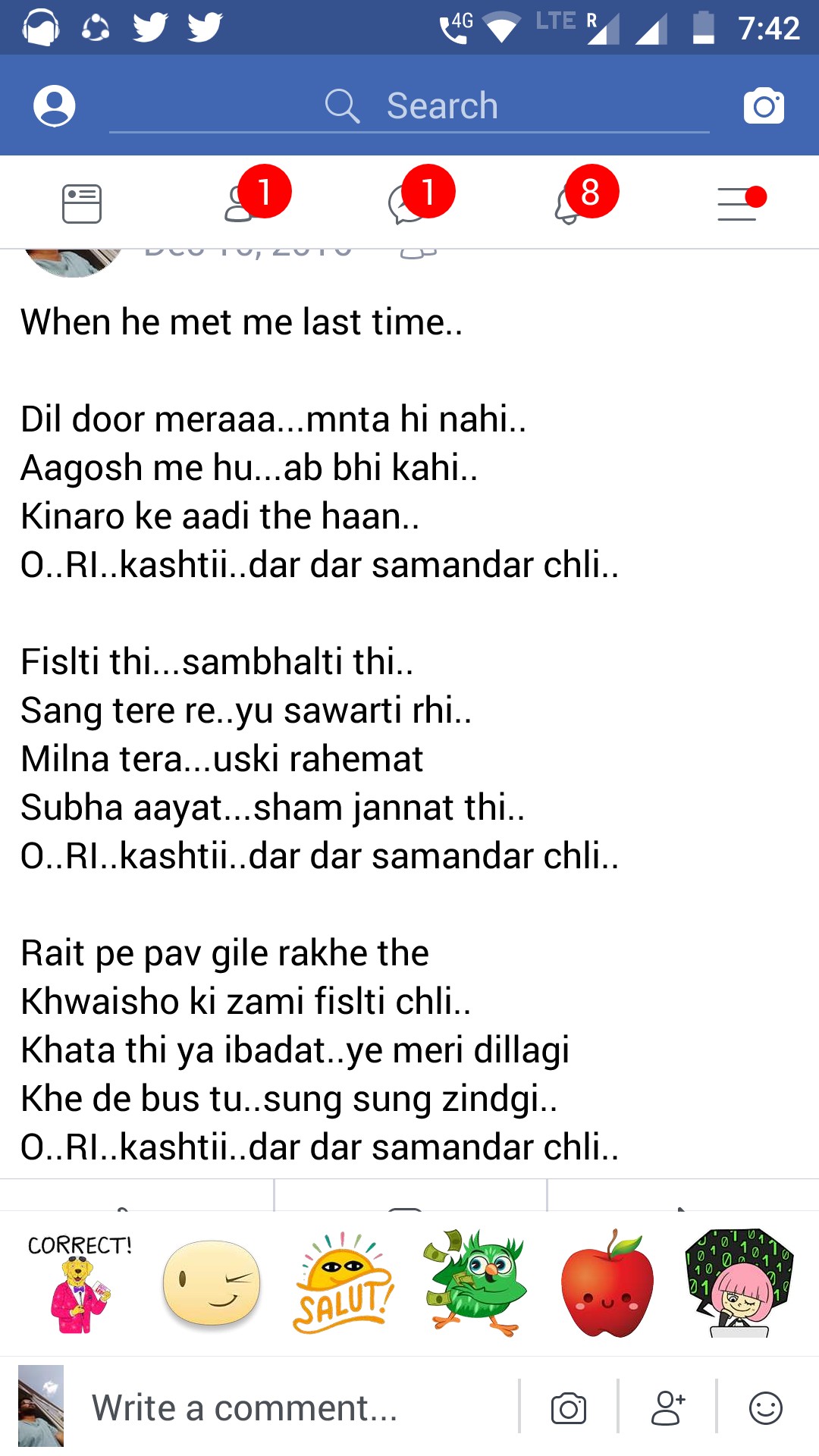819x1456 pixels.
Task: Open the hamburger menu tab
Action: click(739, 203)
